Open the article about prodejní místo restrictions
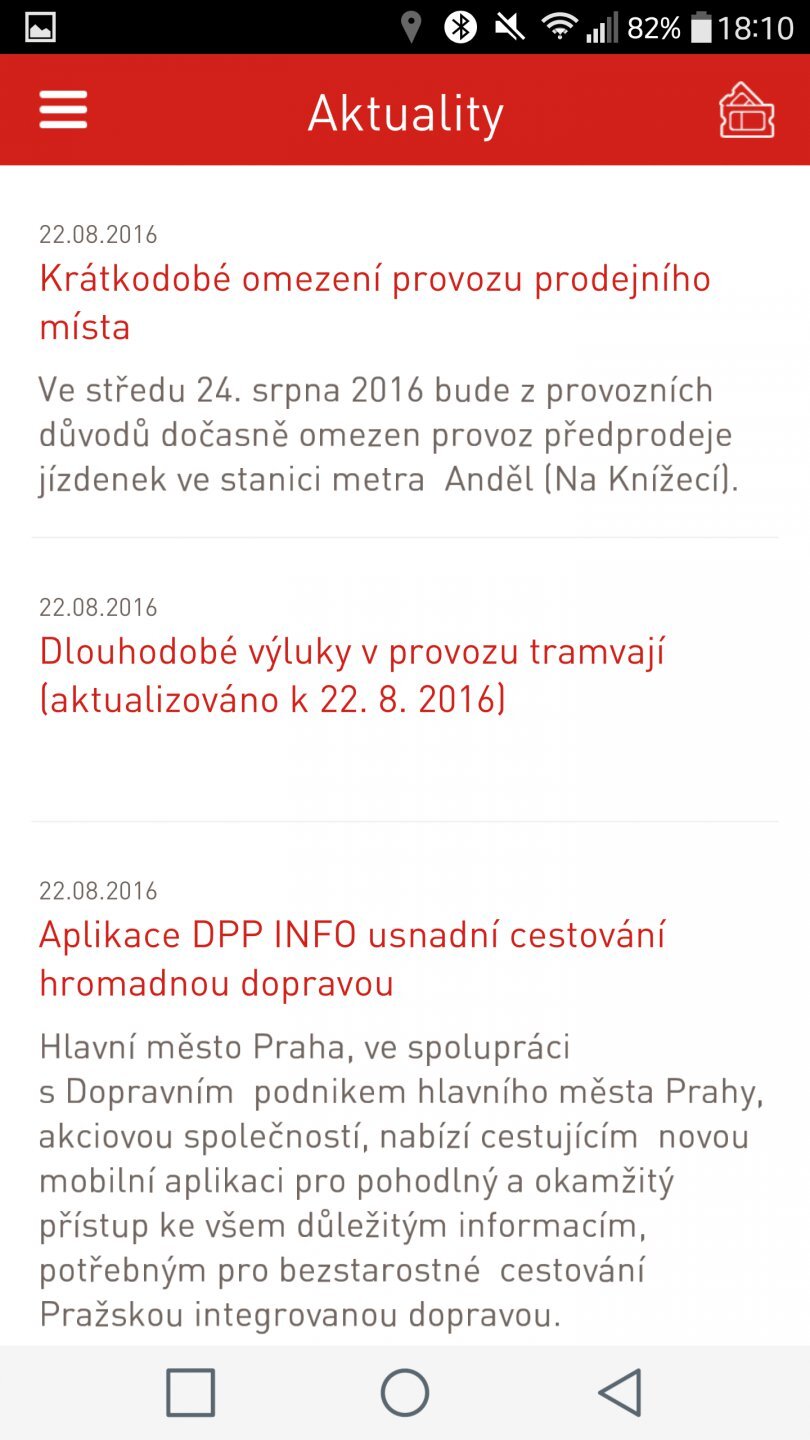Image resolution: width=810 pixels, height=1440 pixels. tap(374, 301)
